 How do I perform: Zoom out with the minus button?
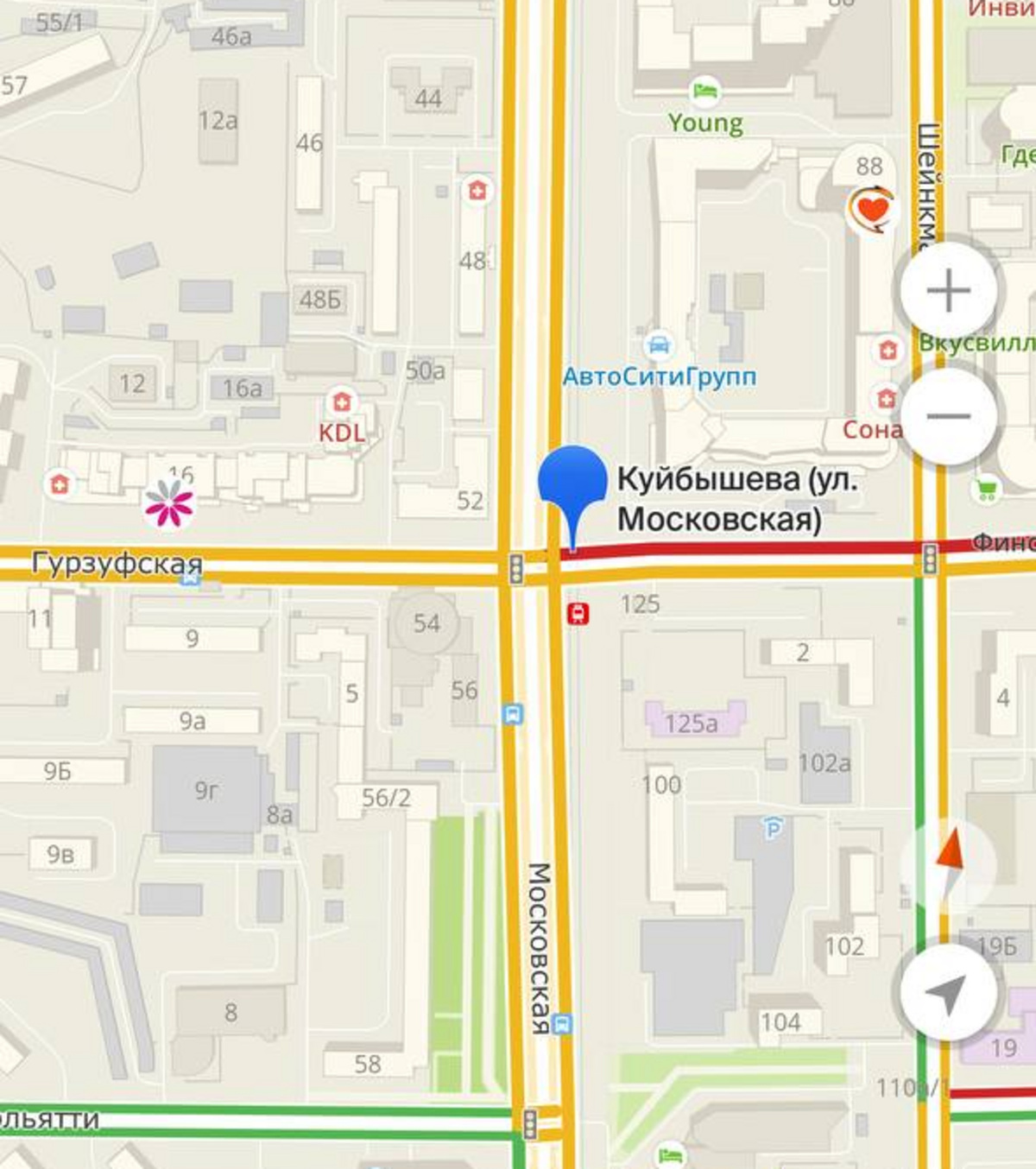click(948, 416)
